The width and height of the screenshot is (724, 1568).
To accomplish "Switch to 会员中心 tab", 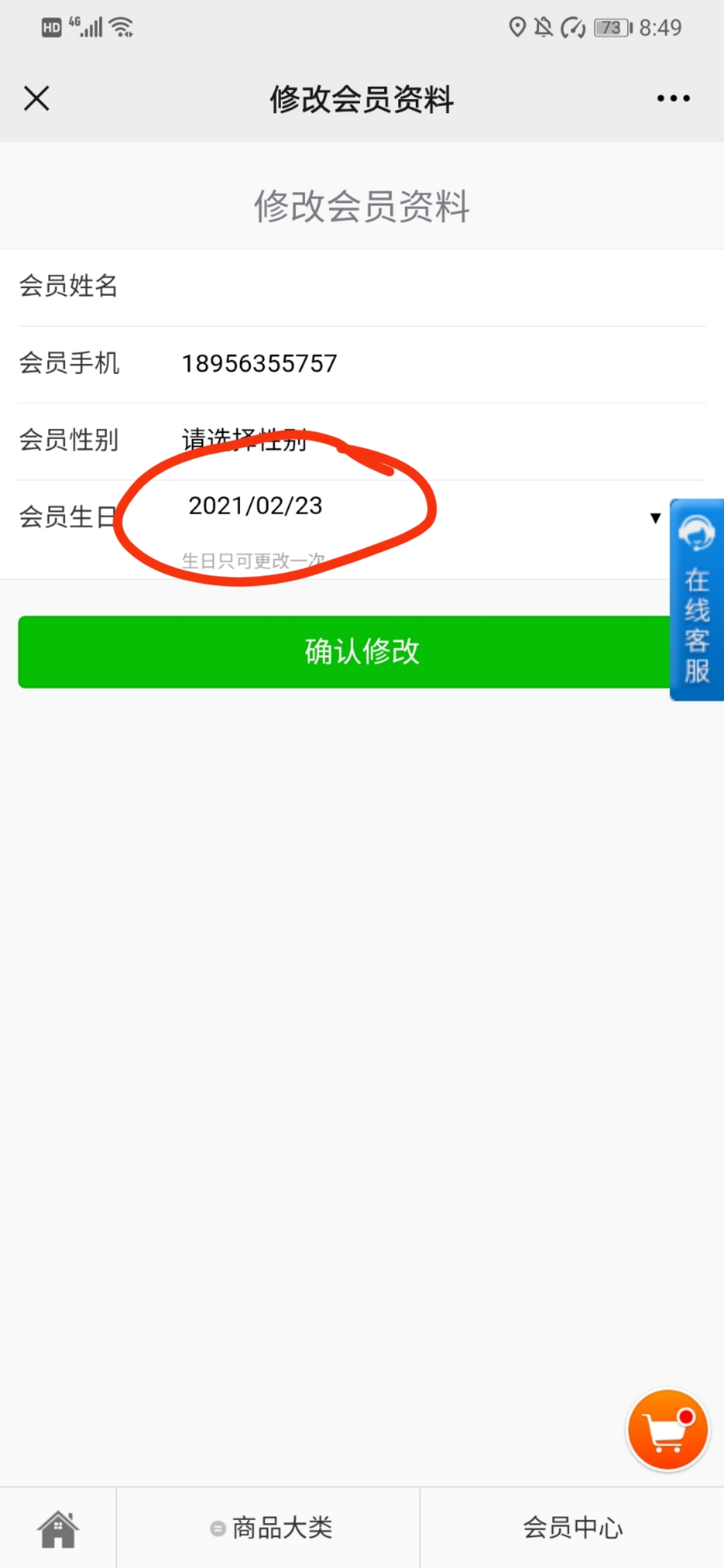I will (x=572, y=1528).
